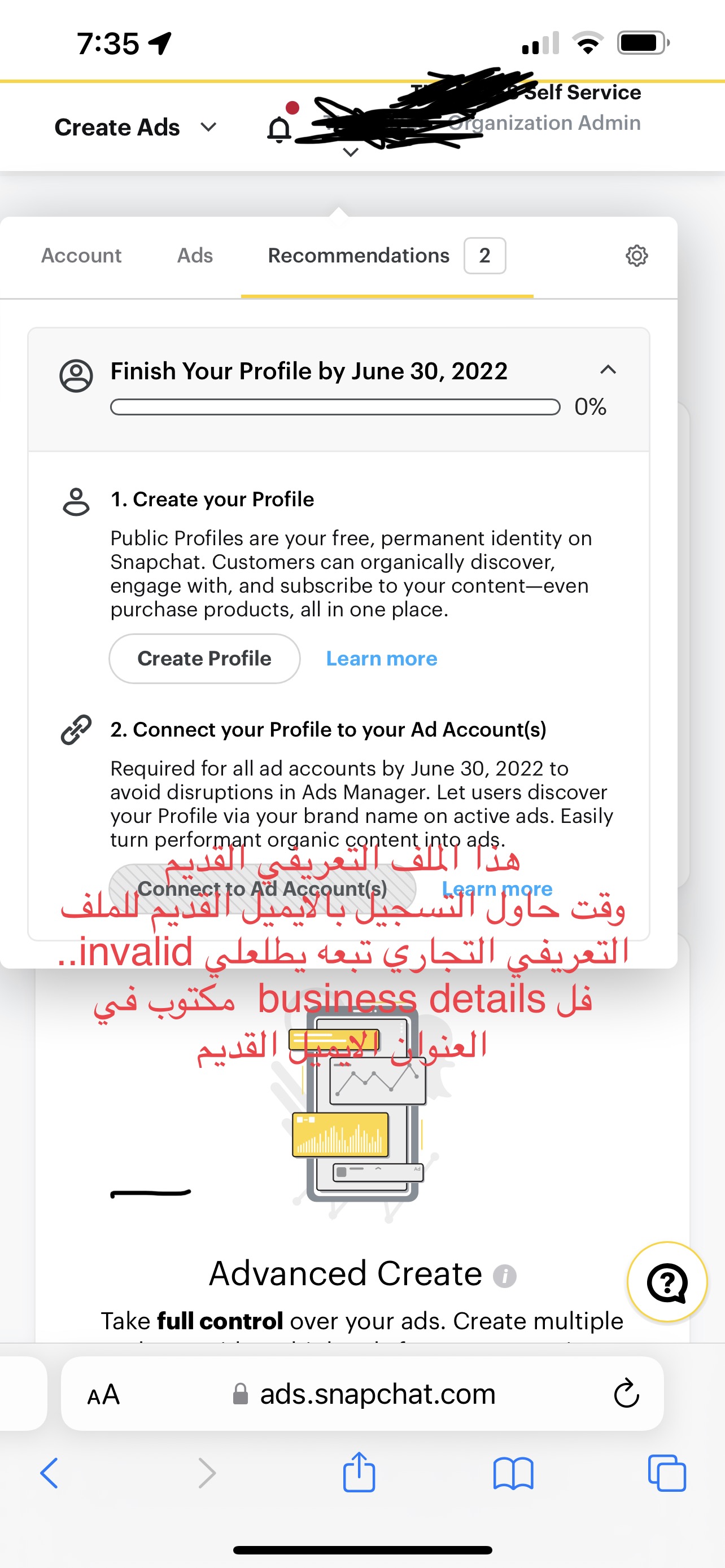Tap Connect to Ad Account(s) button

point(263,888)
